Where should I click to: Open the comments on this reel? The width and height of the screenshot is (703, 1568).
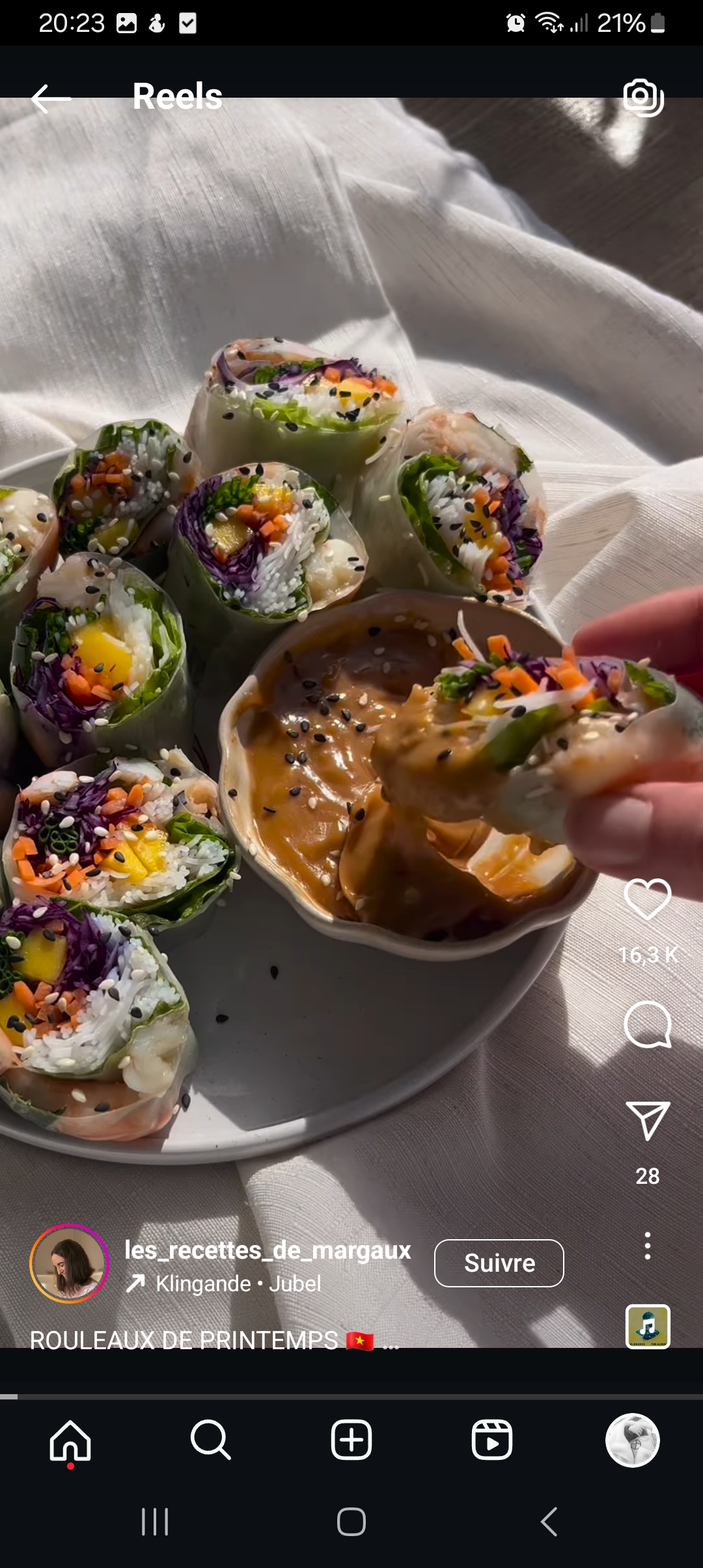point(647,1024)
